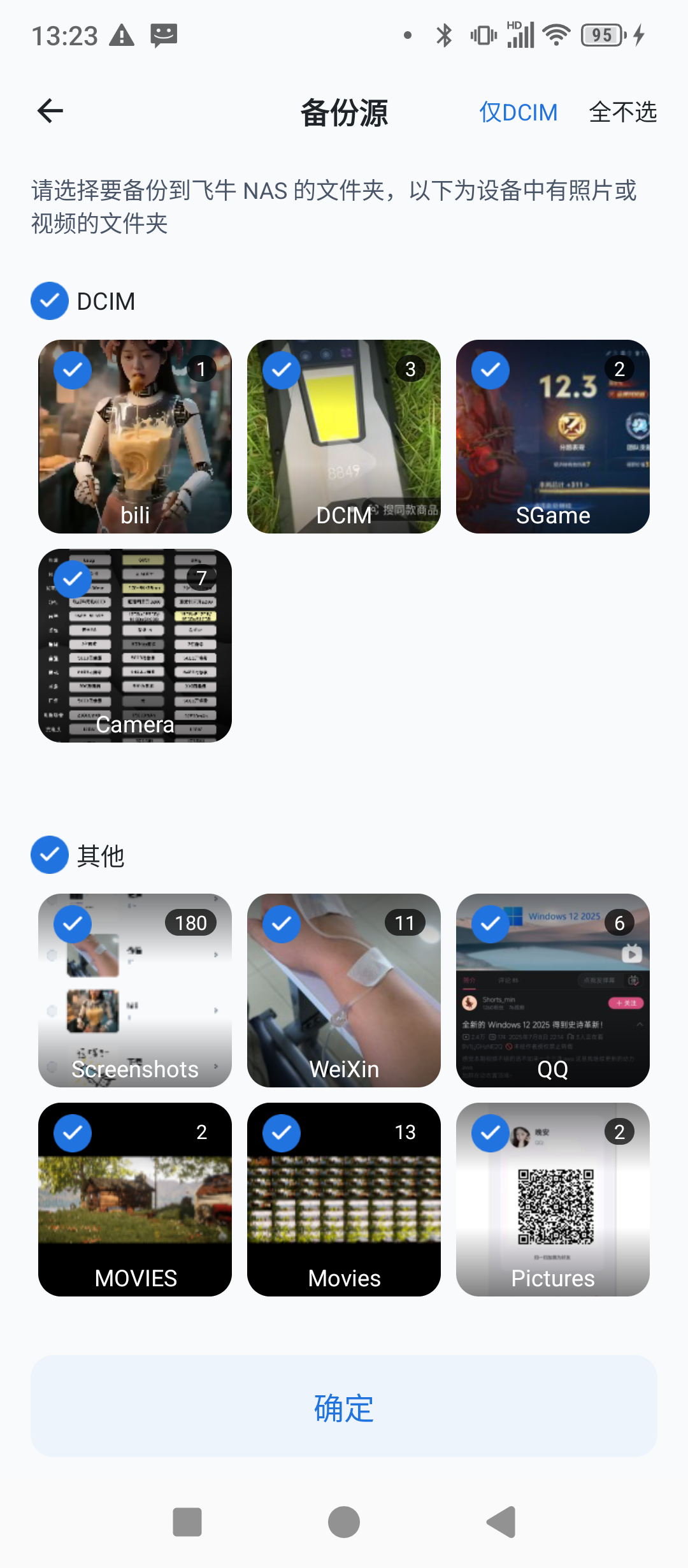The width and height of the screenshot is (688, 1568).
Task: Toggle the DCIM folder tile with 3 items
Action: coord(344,437)
